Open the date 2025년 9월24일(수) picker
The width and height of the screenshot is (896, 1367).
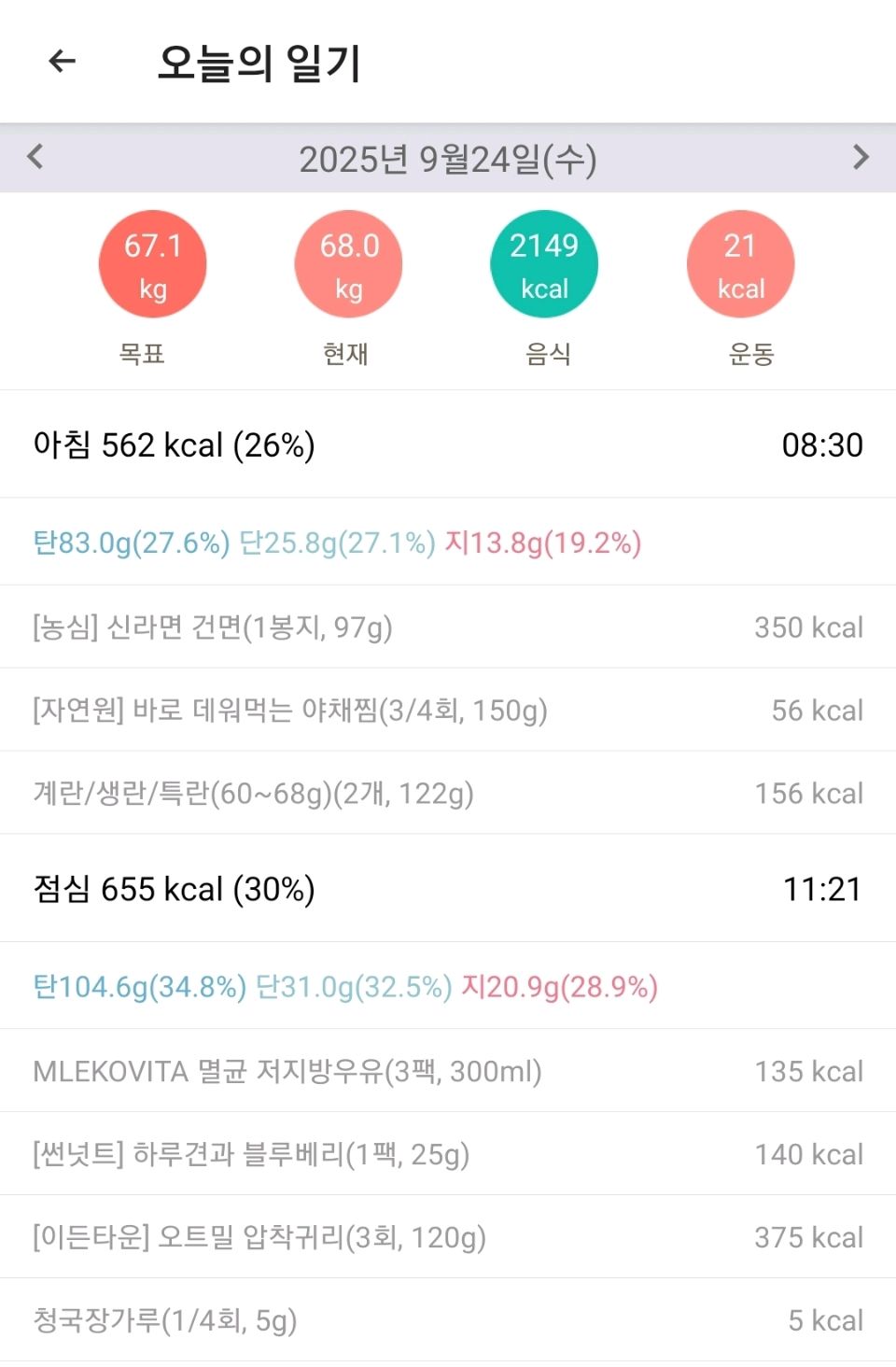(x=447, y=159)
